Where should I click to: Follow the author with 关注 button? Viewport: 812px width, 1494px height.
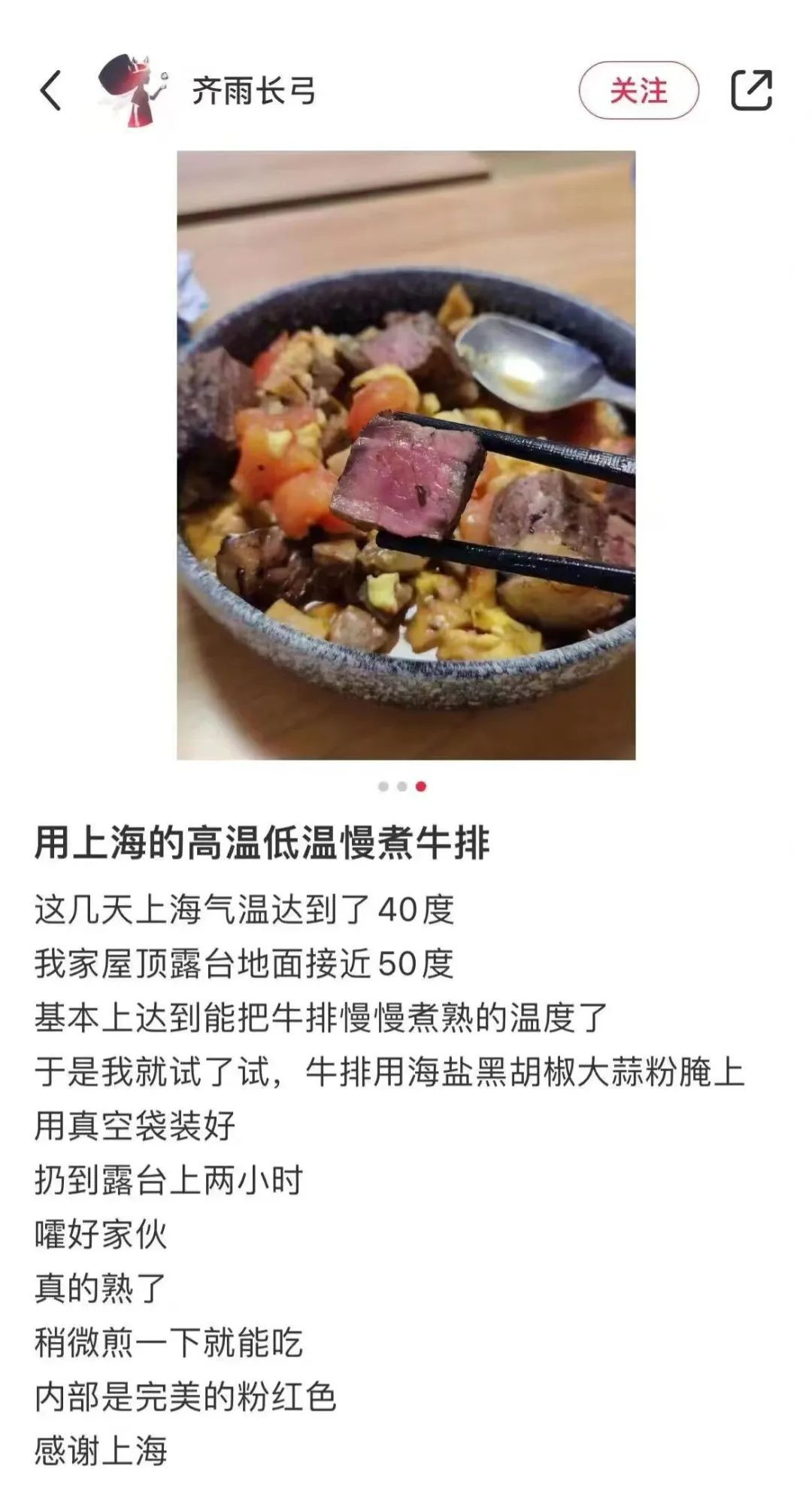(638, 91)
